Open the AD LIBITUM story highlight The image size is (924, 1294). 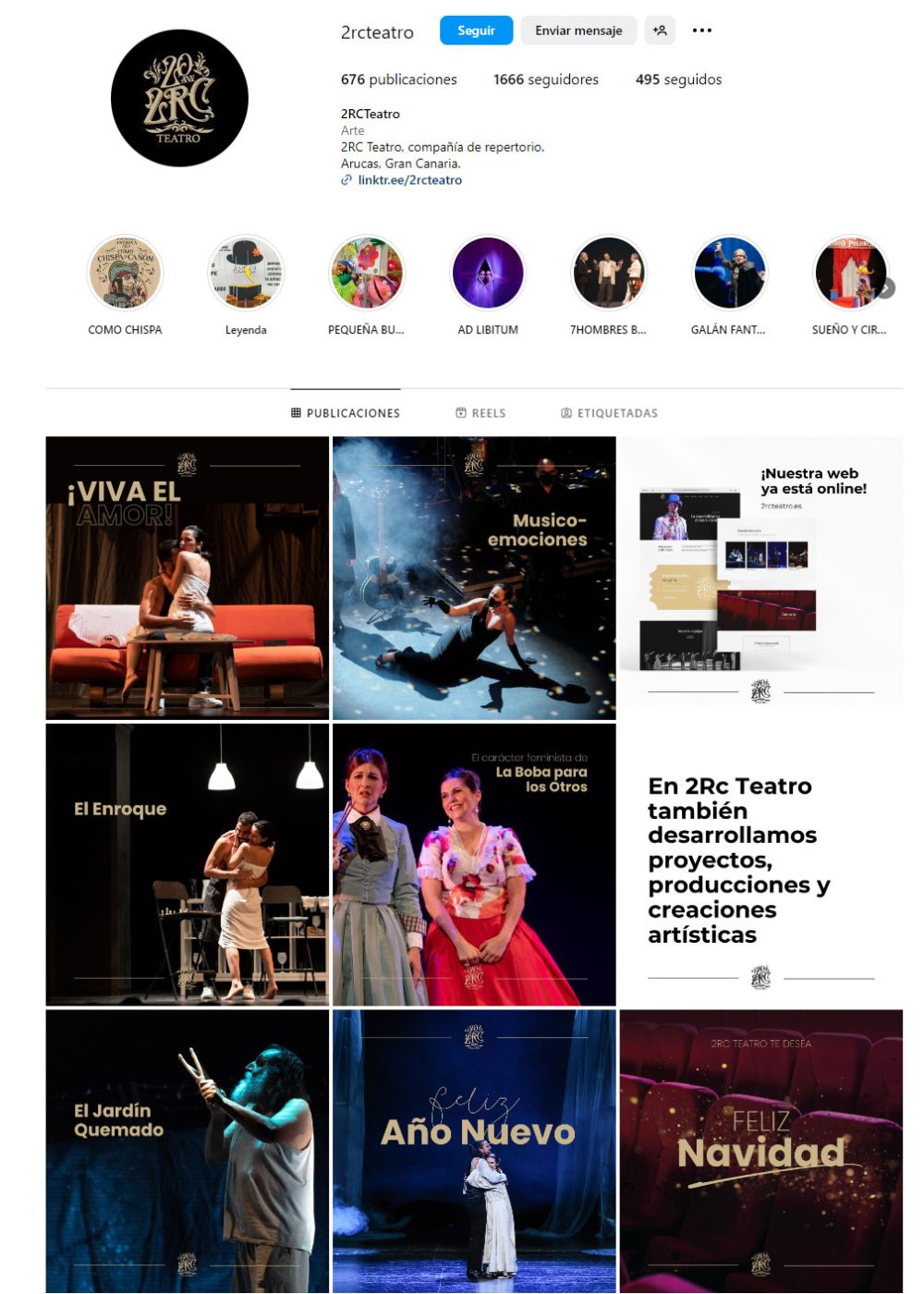pos(488,274)
